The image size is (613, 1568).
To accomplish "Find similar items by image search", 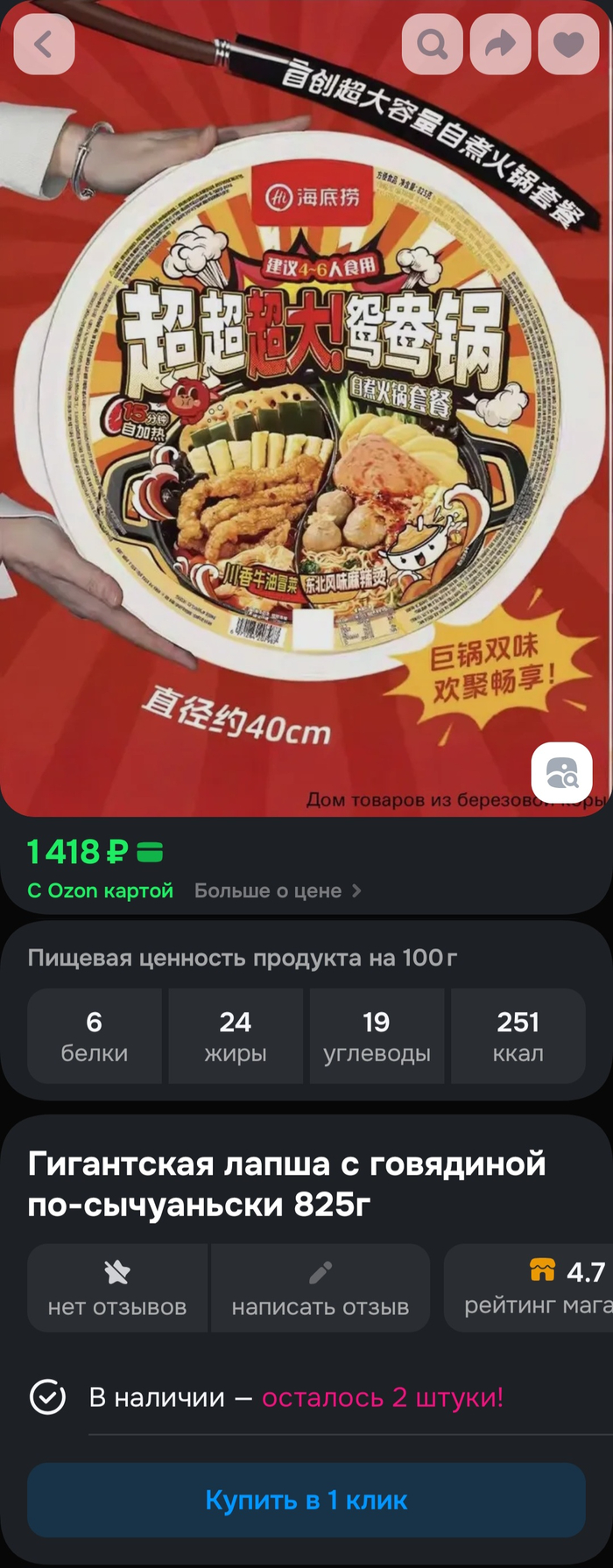I will coord(561,772).
